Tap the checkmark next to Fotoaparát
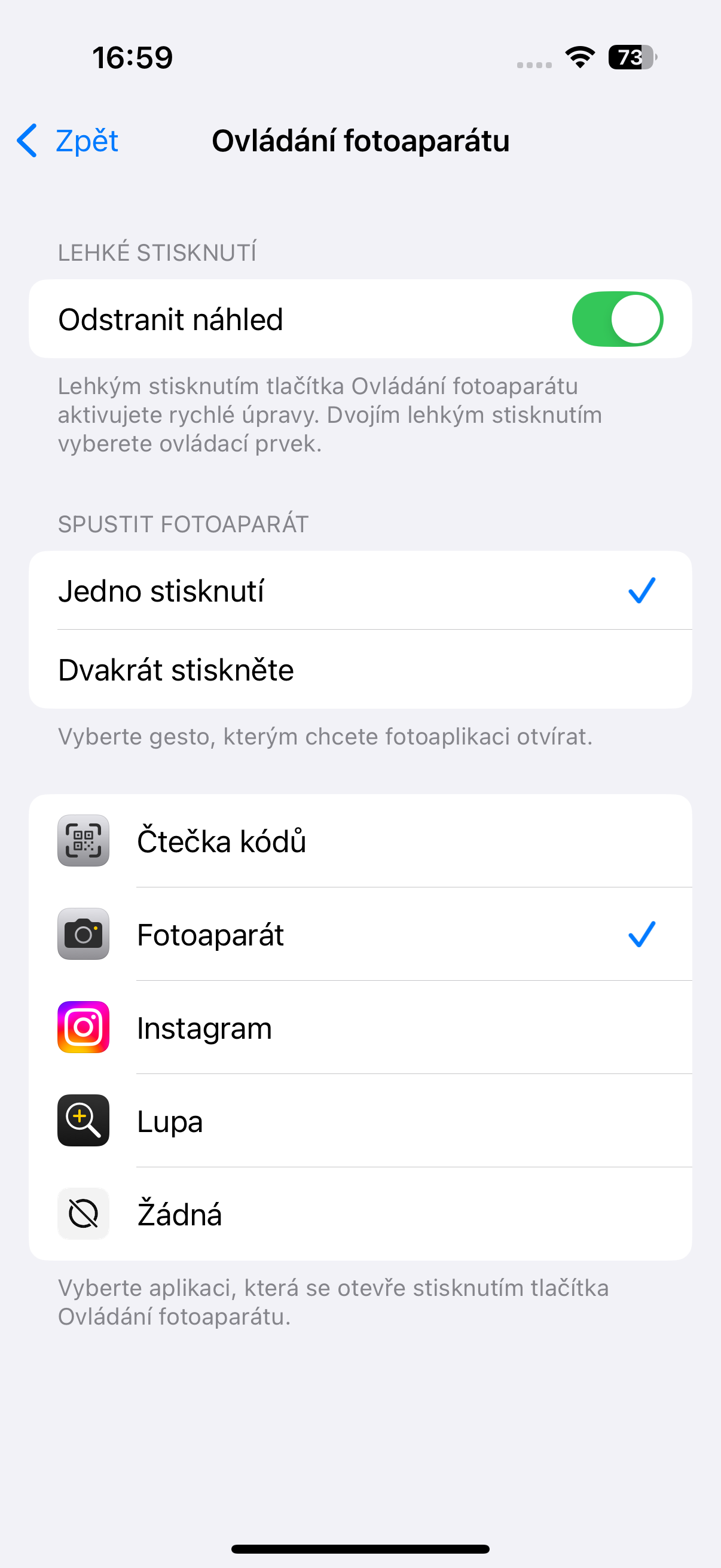Screen dimensions: 721x1568 (x=641, y=935)
